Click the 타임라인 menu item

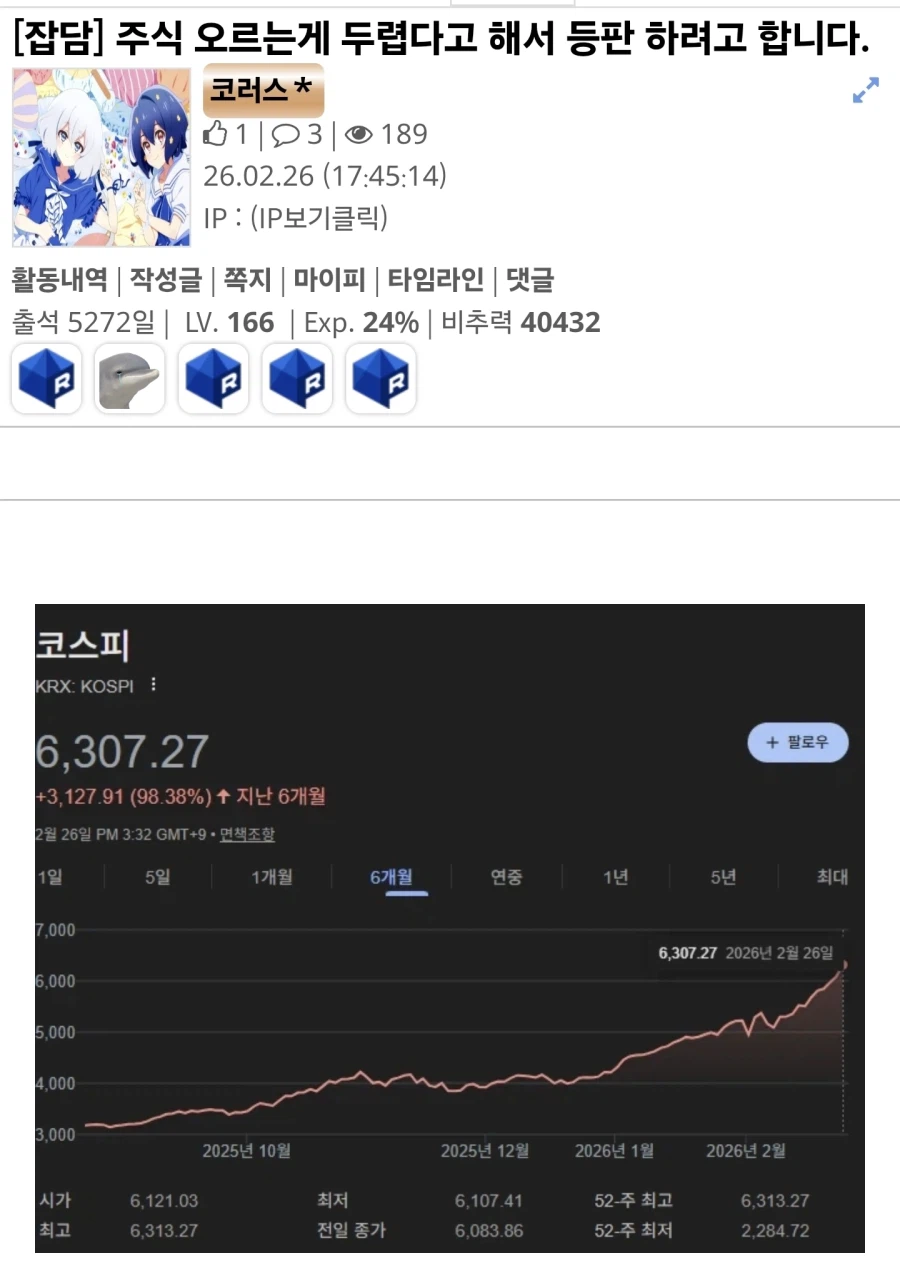pyautogui.click(x=435, y=281)
